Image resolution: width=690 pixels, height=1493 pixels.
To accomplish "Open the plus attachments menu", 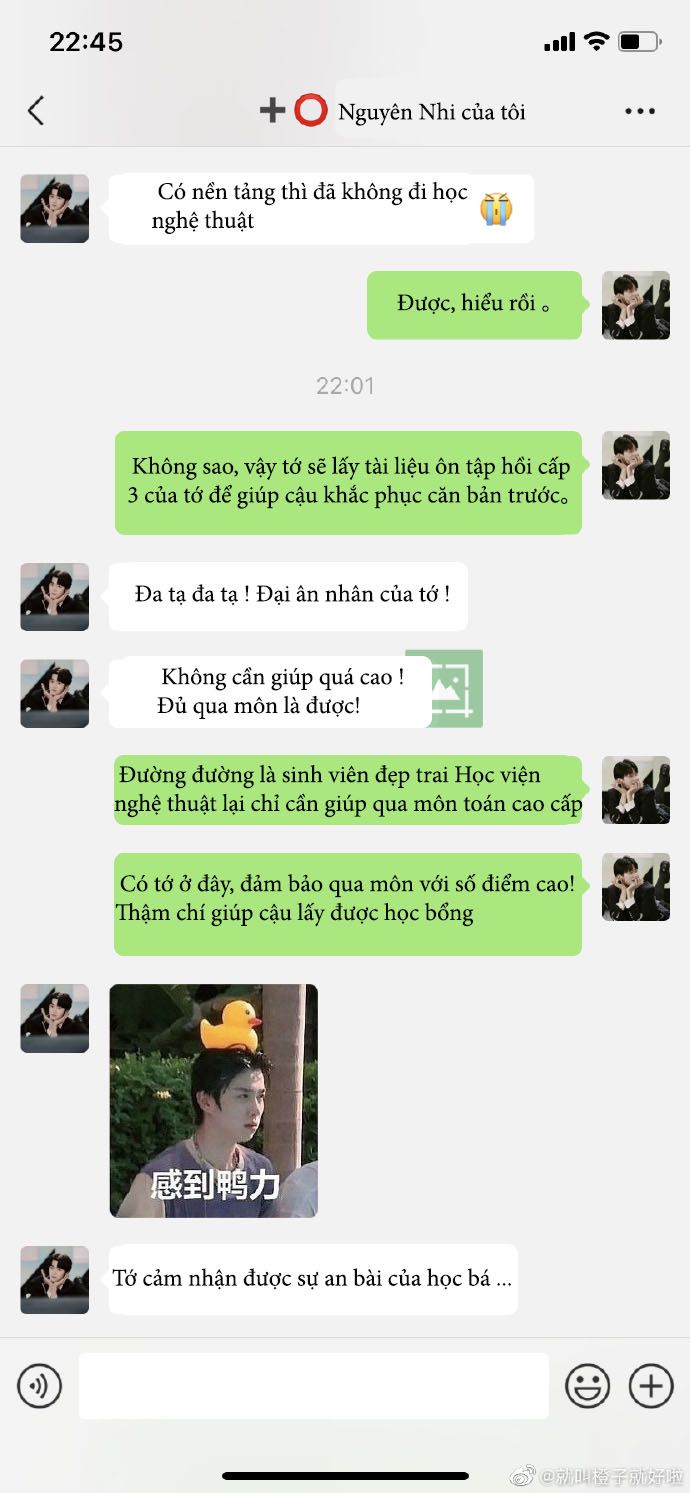I will click(x=650, y=1386).
